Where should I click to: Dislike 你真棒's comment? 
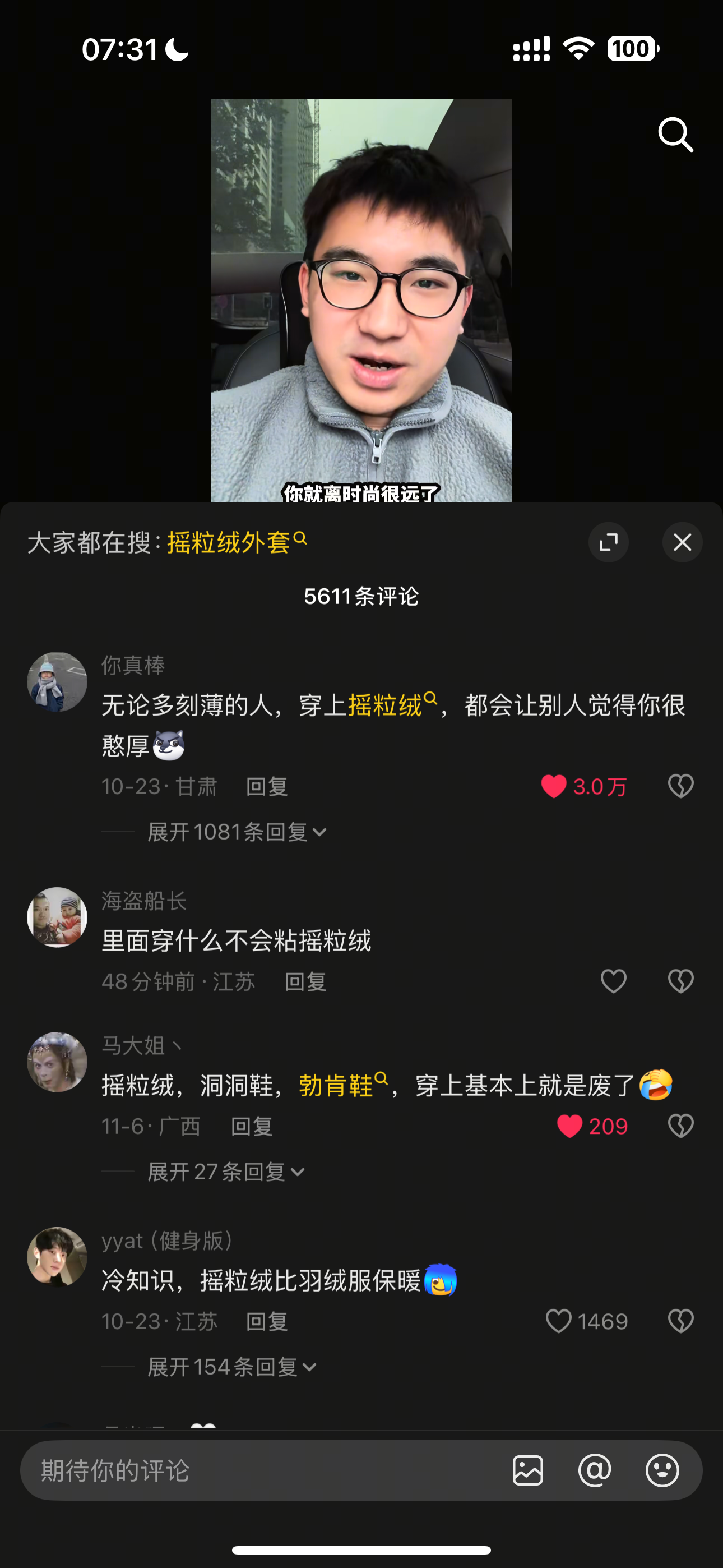pos(680,786)
